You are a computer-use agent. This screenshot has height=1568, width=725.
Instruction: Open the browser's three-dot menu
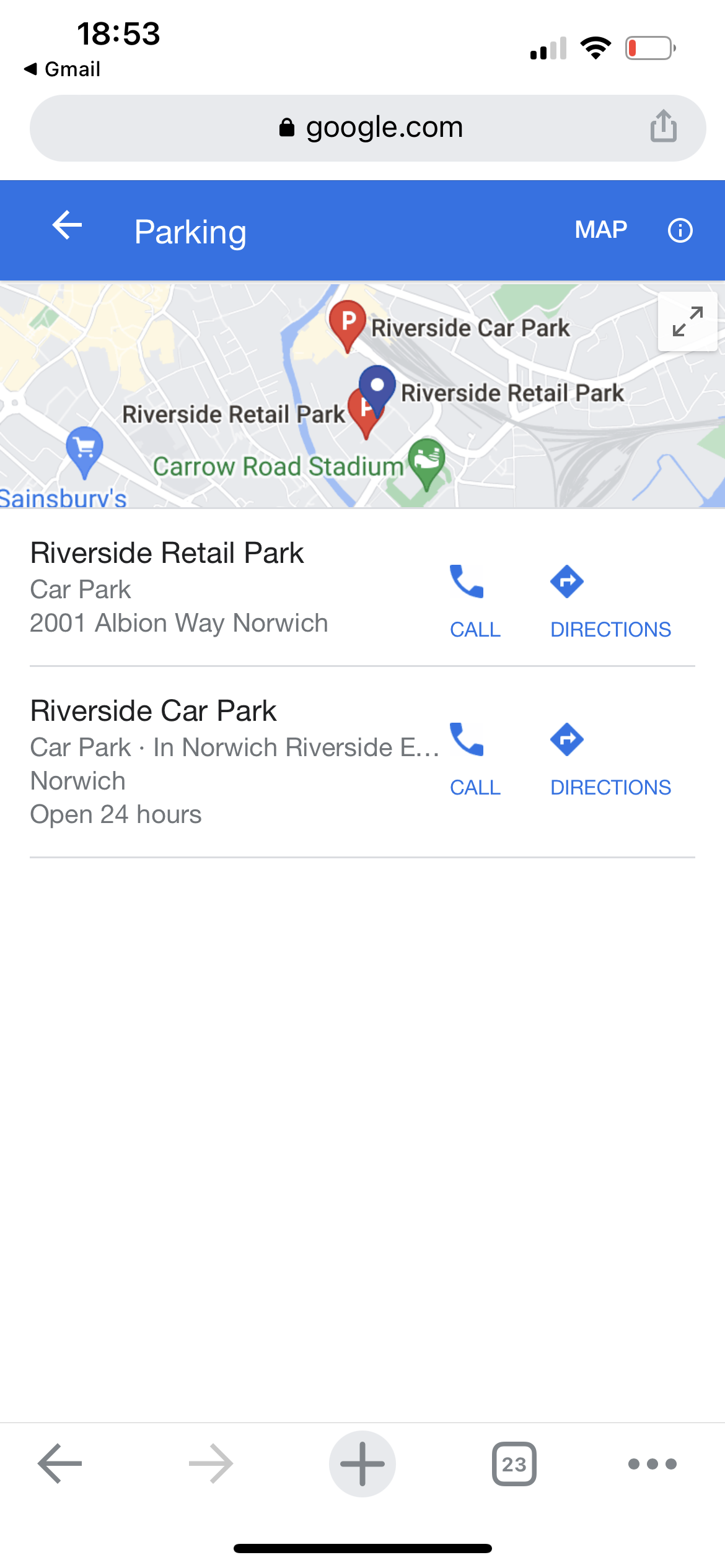tap(652, 1463)
